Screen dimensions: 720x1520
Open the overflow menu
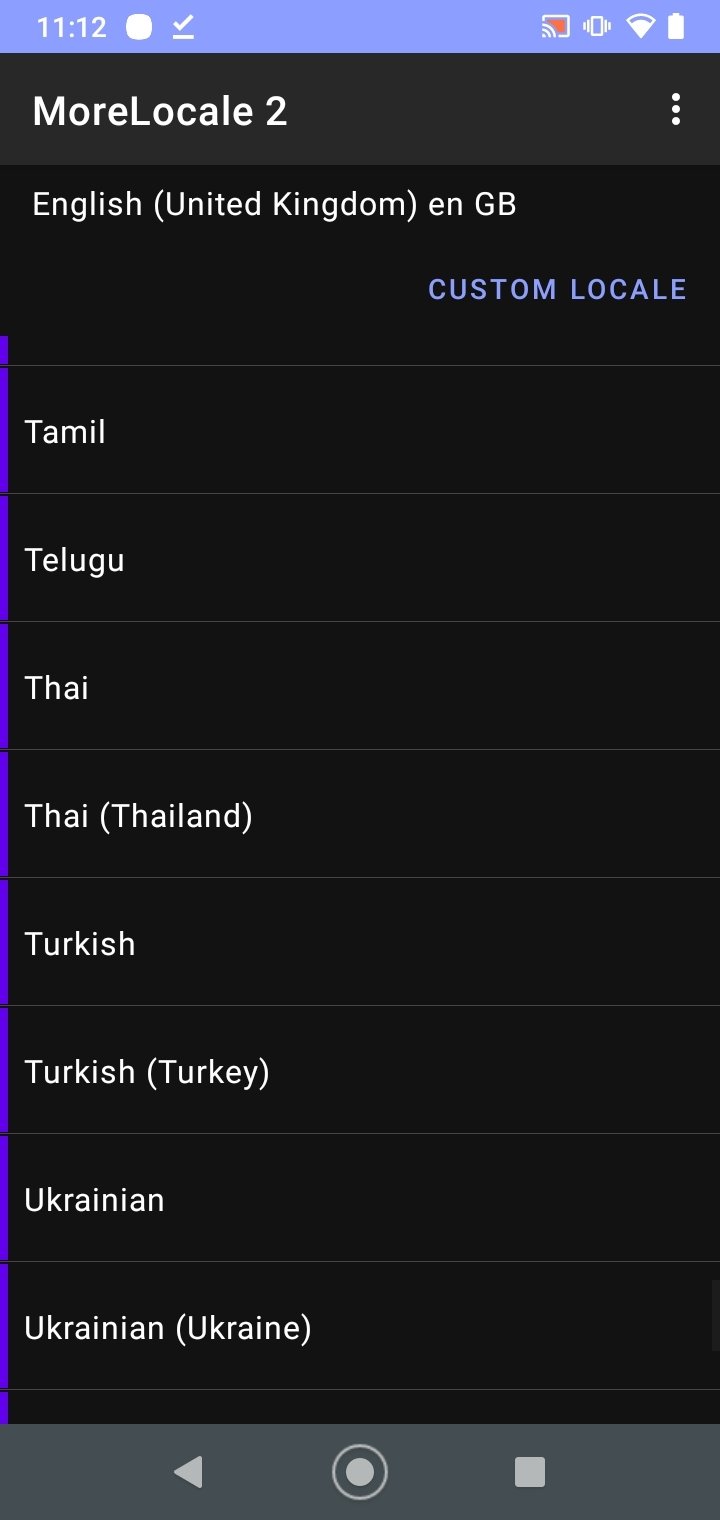[676, 109]
